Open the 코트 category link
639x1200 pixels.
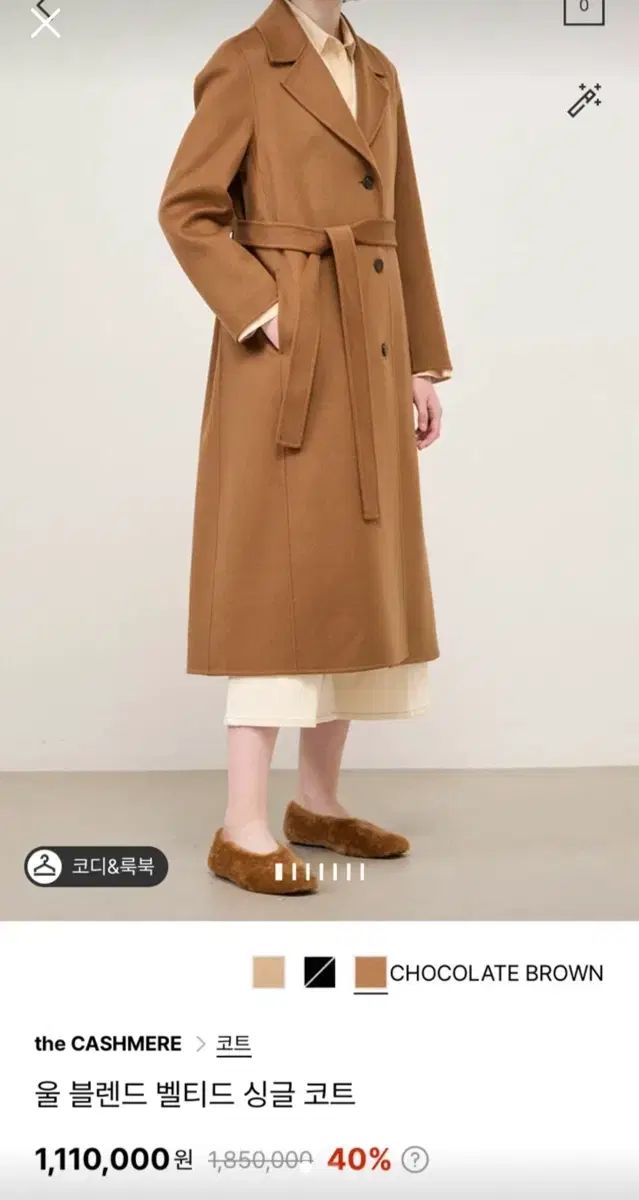(234, 1044)
